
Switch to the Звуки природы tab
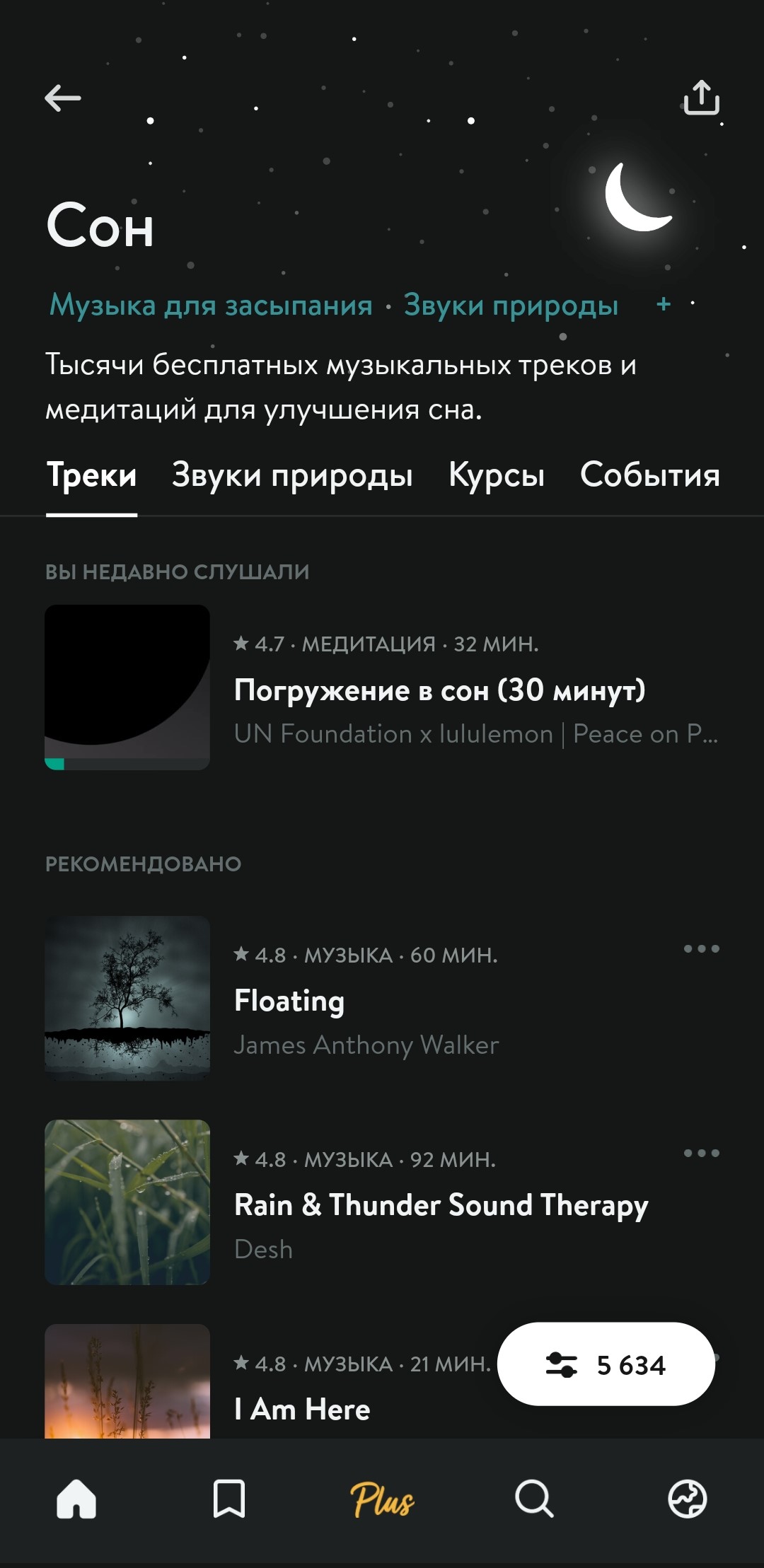click(x=292, y=475)
